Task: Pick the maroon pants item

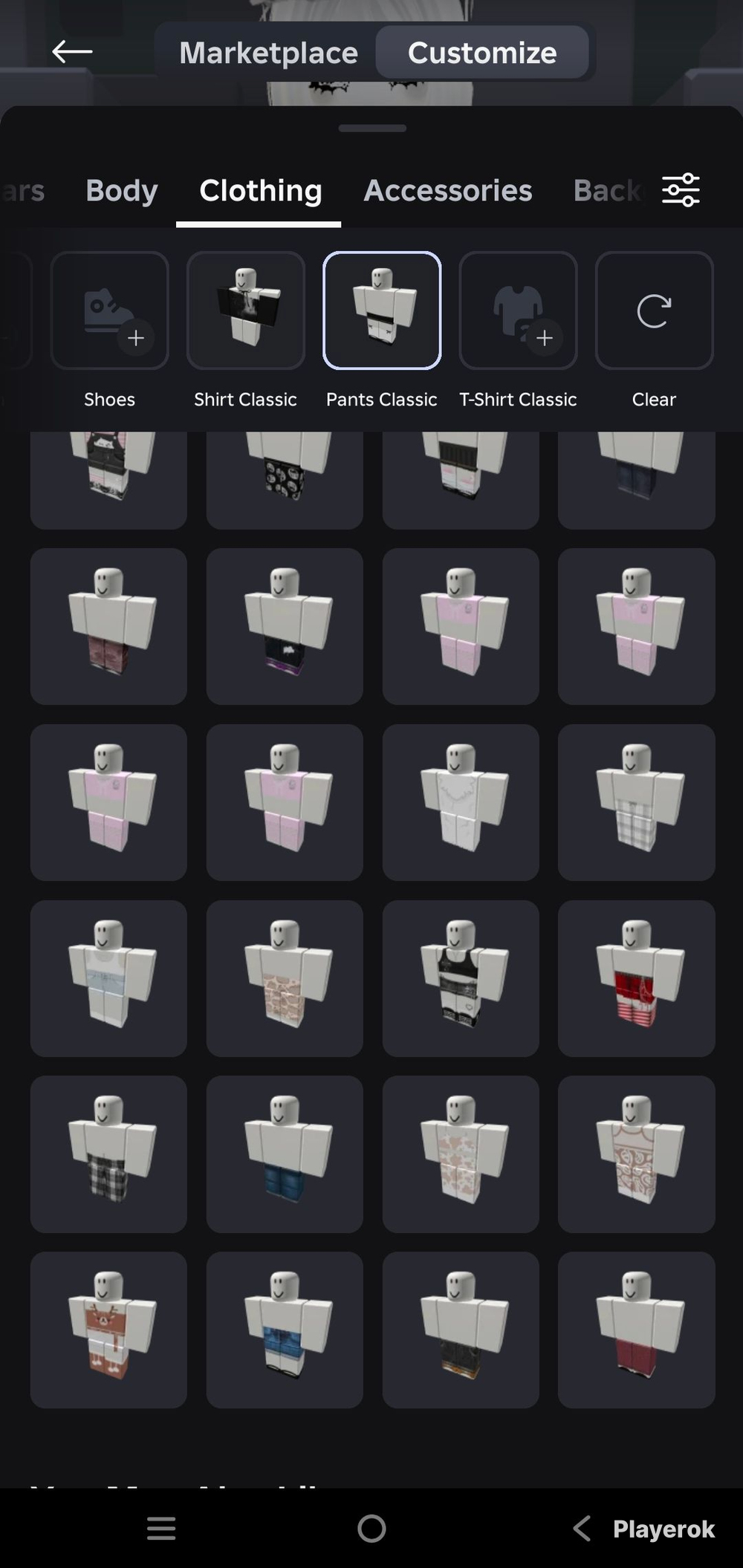Action: [637, 1330]
